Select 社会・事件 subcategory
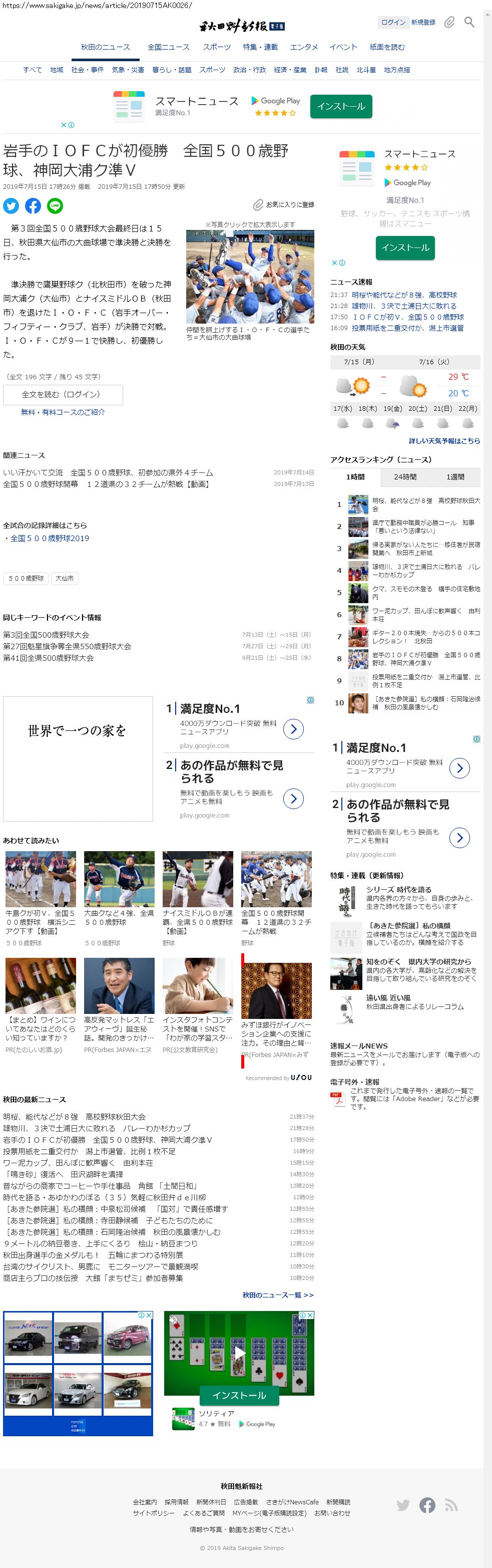 coord(88,70)
